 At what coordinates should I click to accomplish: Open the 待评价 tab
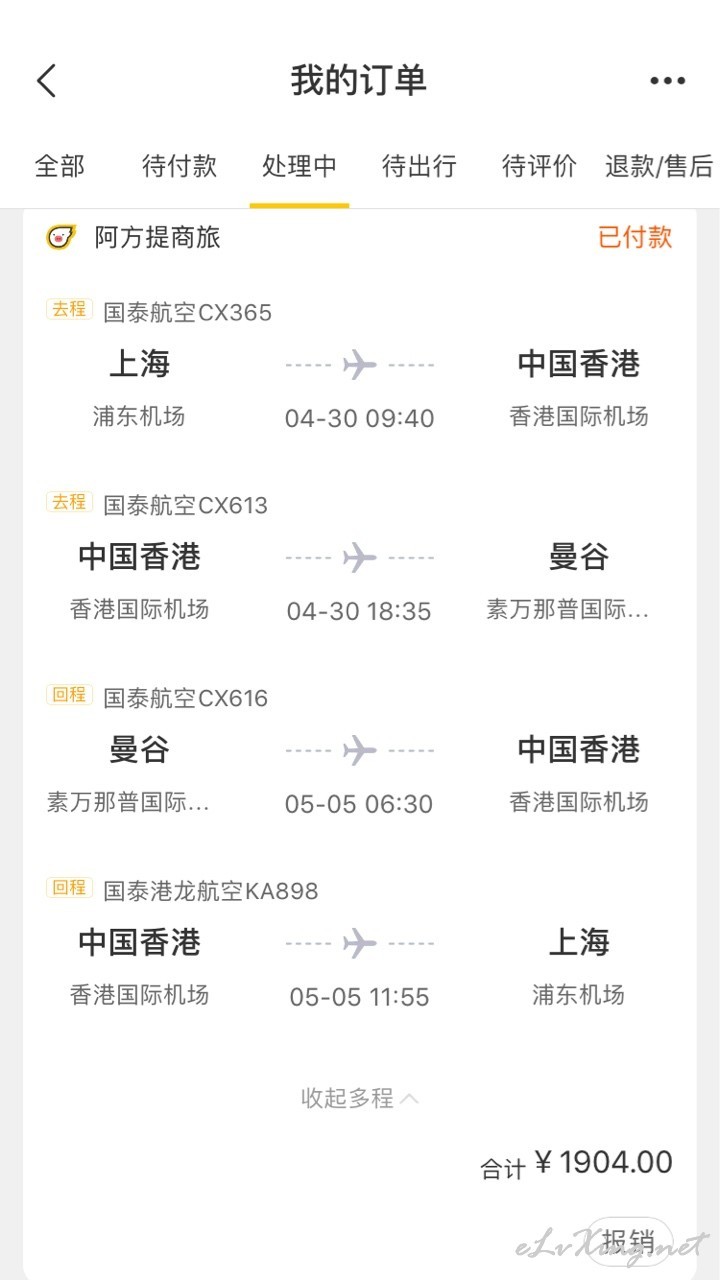coord(539,166)
